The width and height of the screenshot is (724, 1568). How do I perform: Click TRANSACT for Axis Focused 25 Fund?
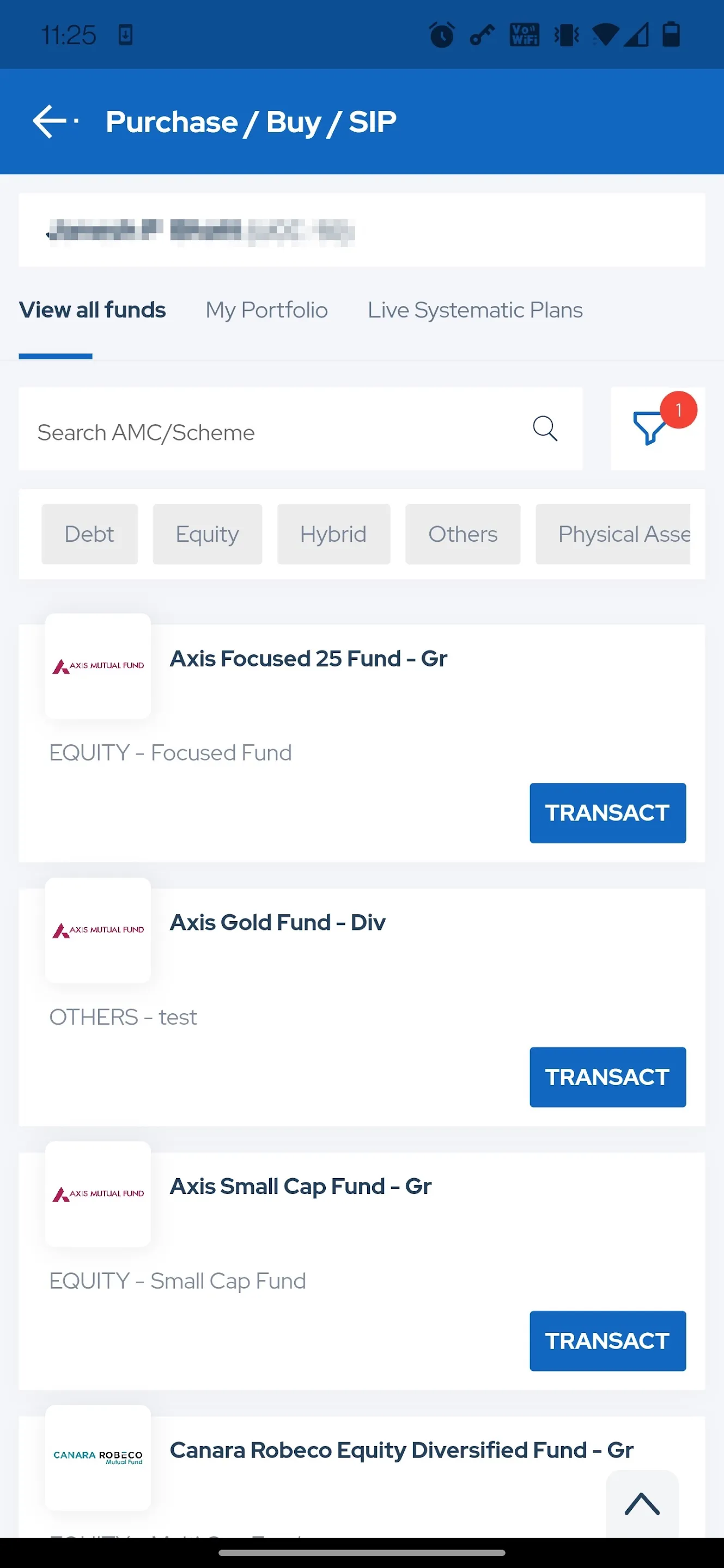[607, 813]
